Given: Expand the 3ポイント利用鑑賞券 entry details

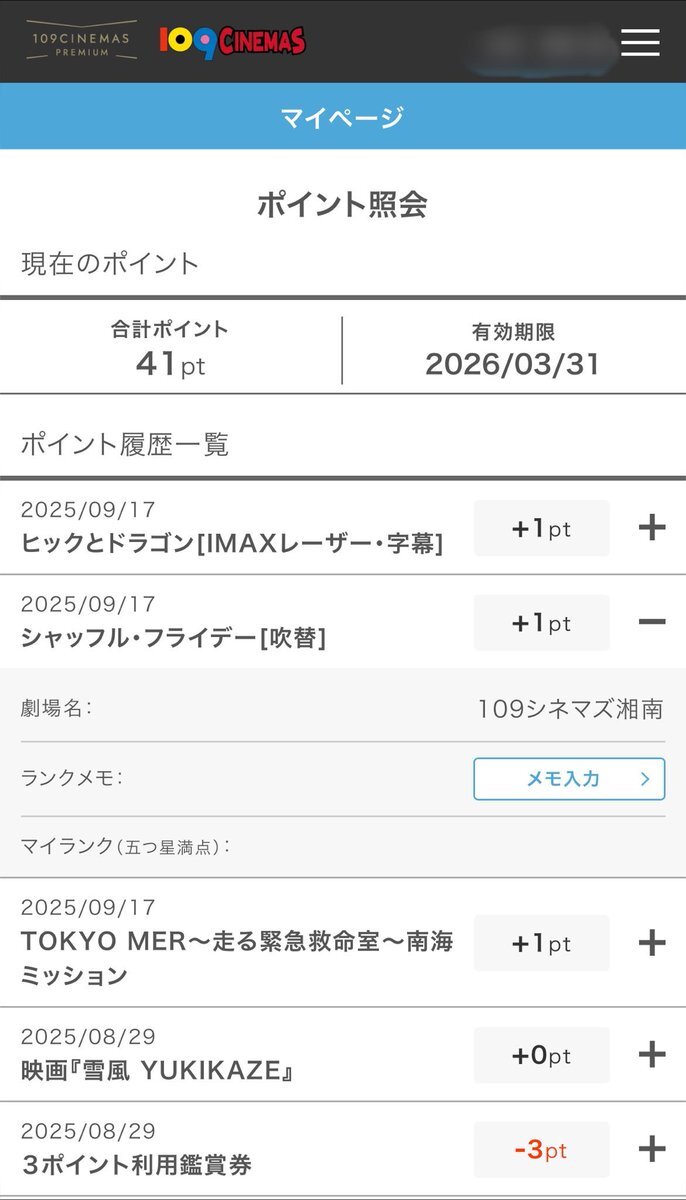Looking at the screenshot, I should (651, 1150).
